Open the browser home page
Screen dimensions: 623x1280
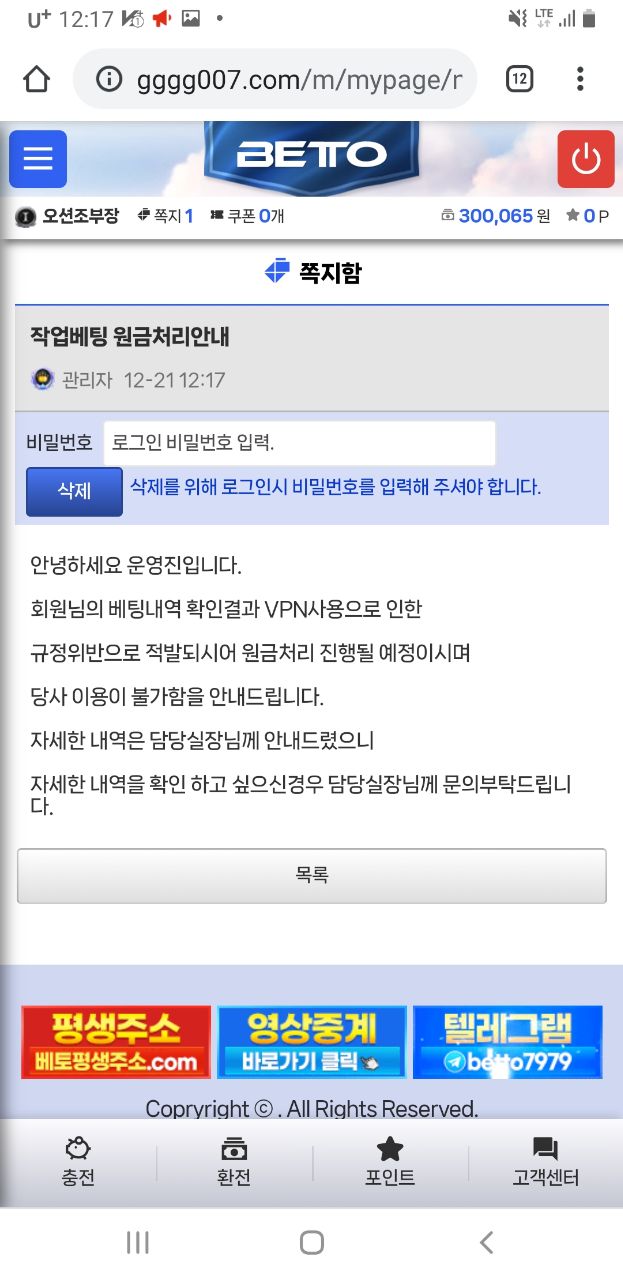[37, 79]
